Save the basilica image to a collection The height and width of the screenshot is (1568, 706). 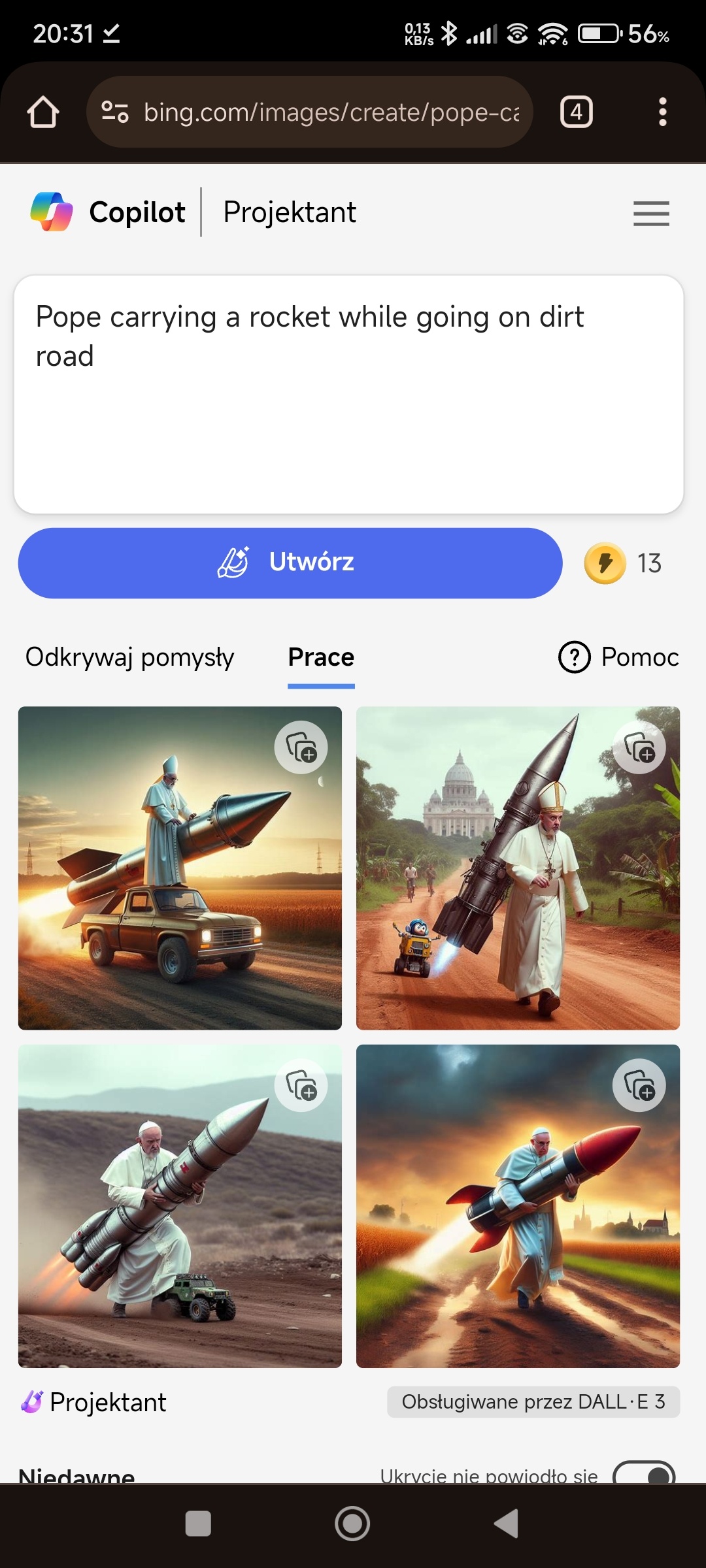[639, 747]
